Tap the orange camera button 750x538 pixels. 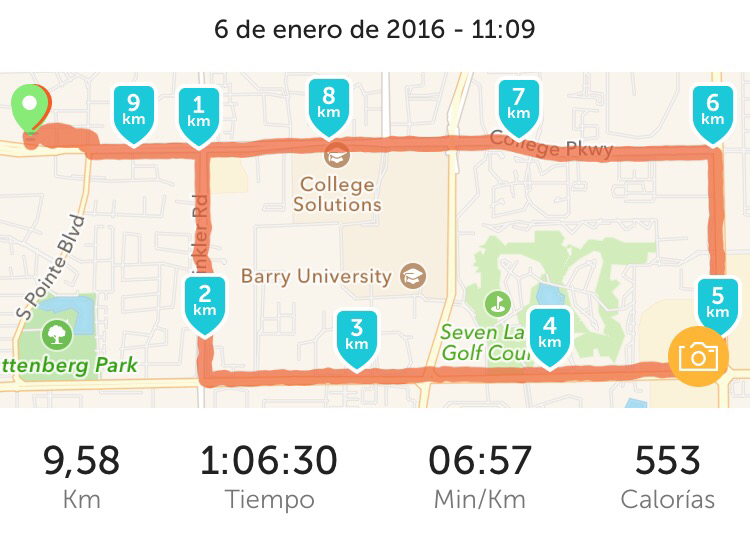click(x=697, y=356)
